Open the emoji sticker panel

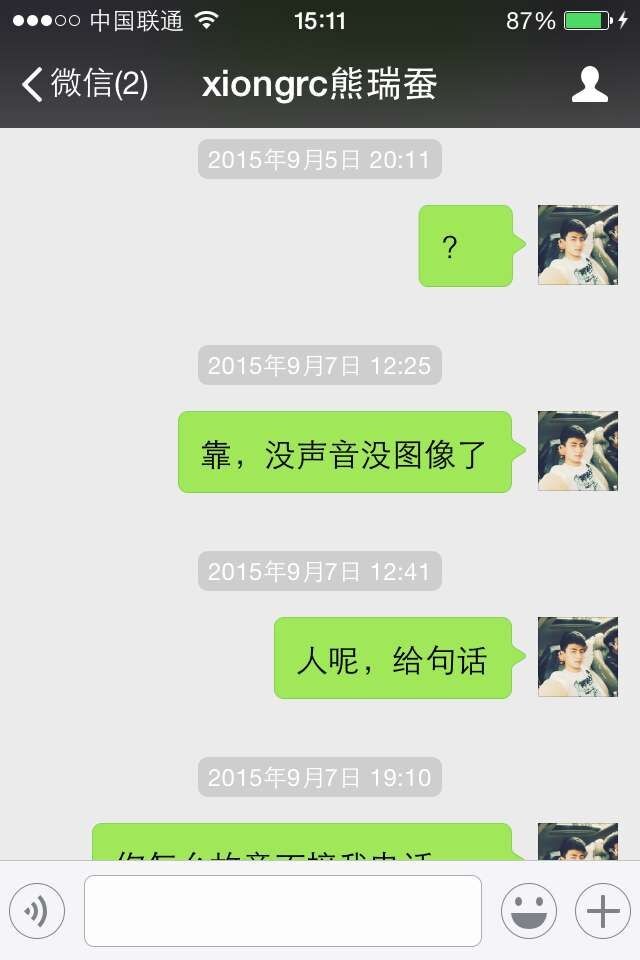[528, 911]
